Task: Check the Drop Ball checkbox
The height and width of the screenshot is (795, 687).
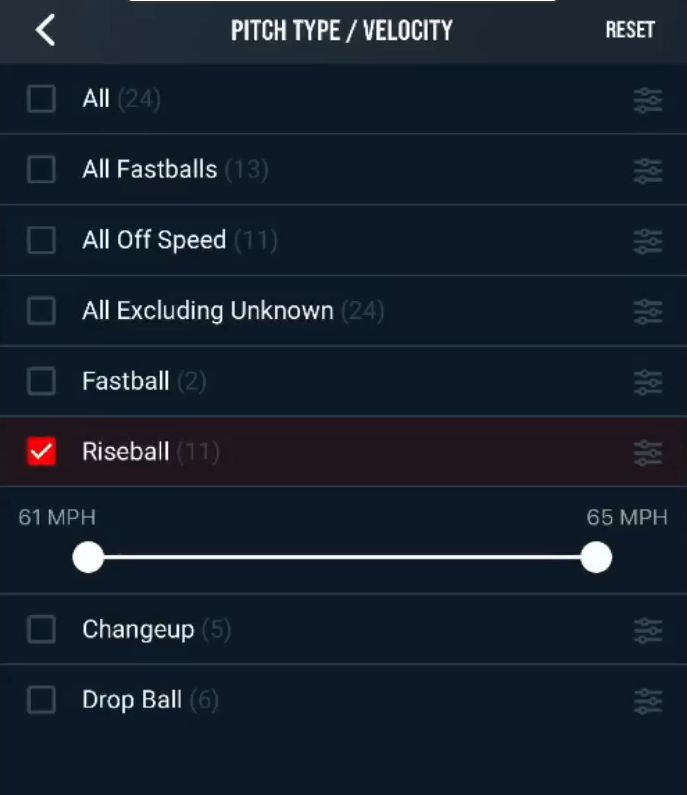Action: coord(41,700)
